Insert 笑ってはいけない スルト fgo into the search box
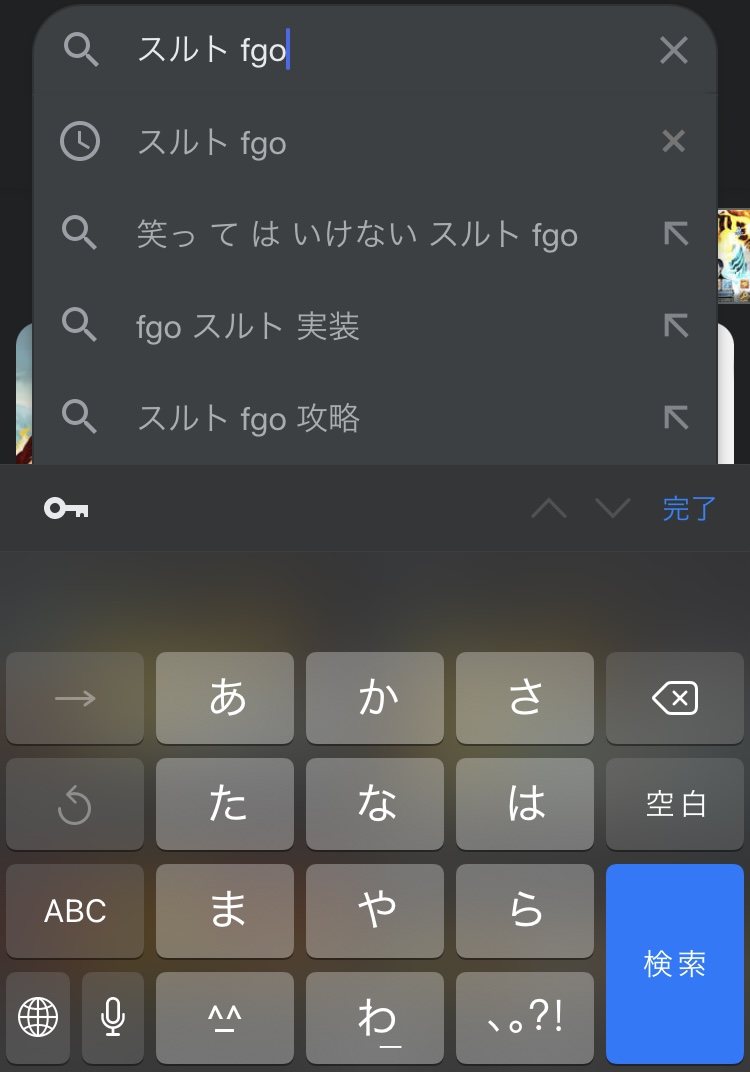The width and height of the screenshot is (750, 1072). (676, 234)
